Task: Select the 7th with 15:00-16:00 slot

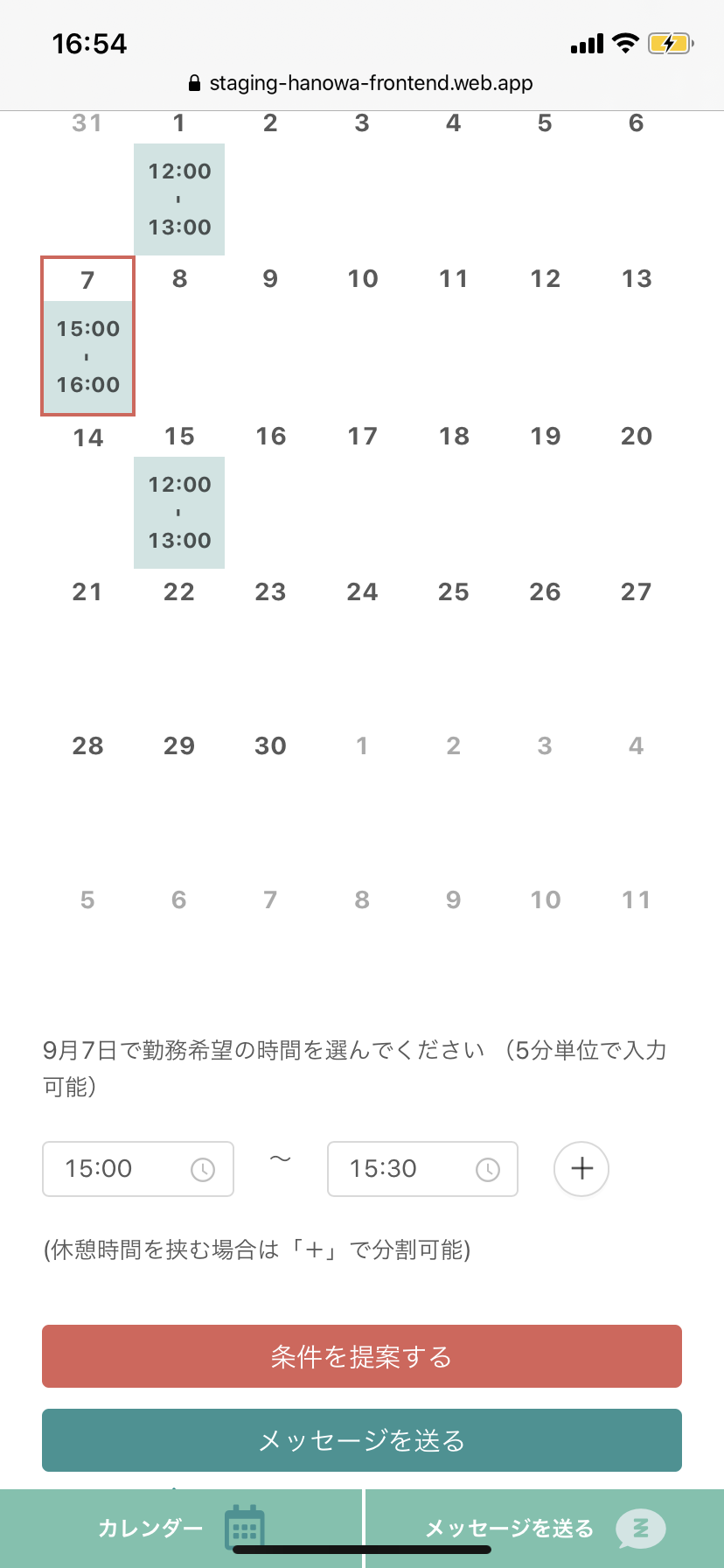Action: [x=87, y=336]
